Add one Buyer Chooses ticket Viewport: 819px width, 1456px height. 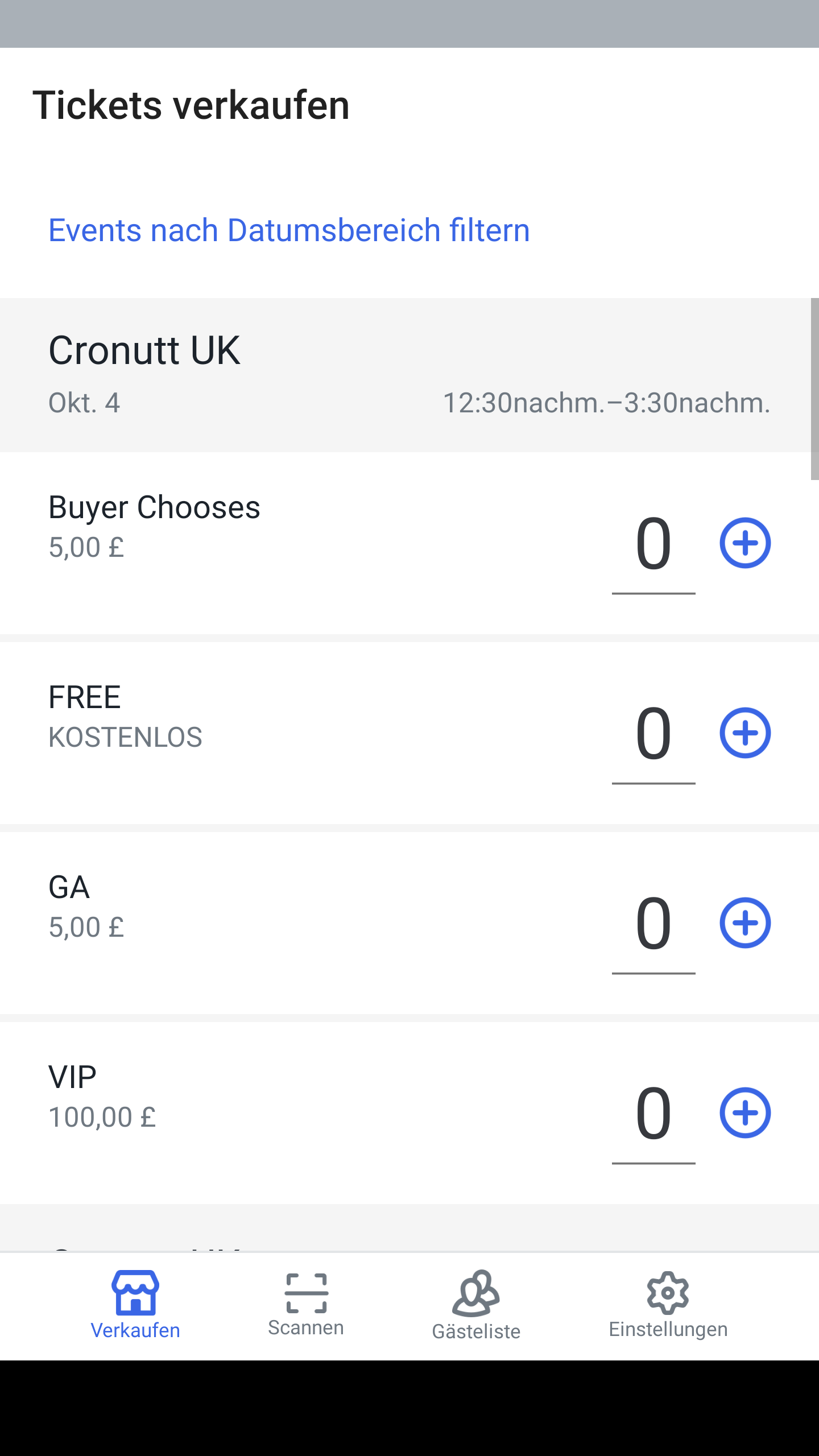[745, 543]
